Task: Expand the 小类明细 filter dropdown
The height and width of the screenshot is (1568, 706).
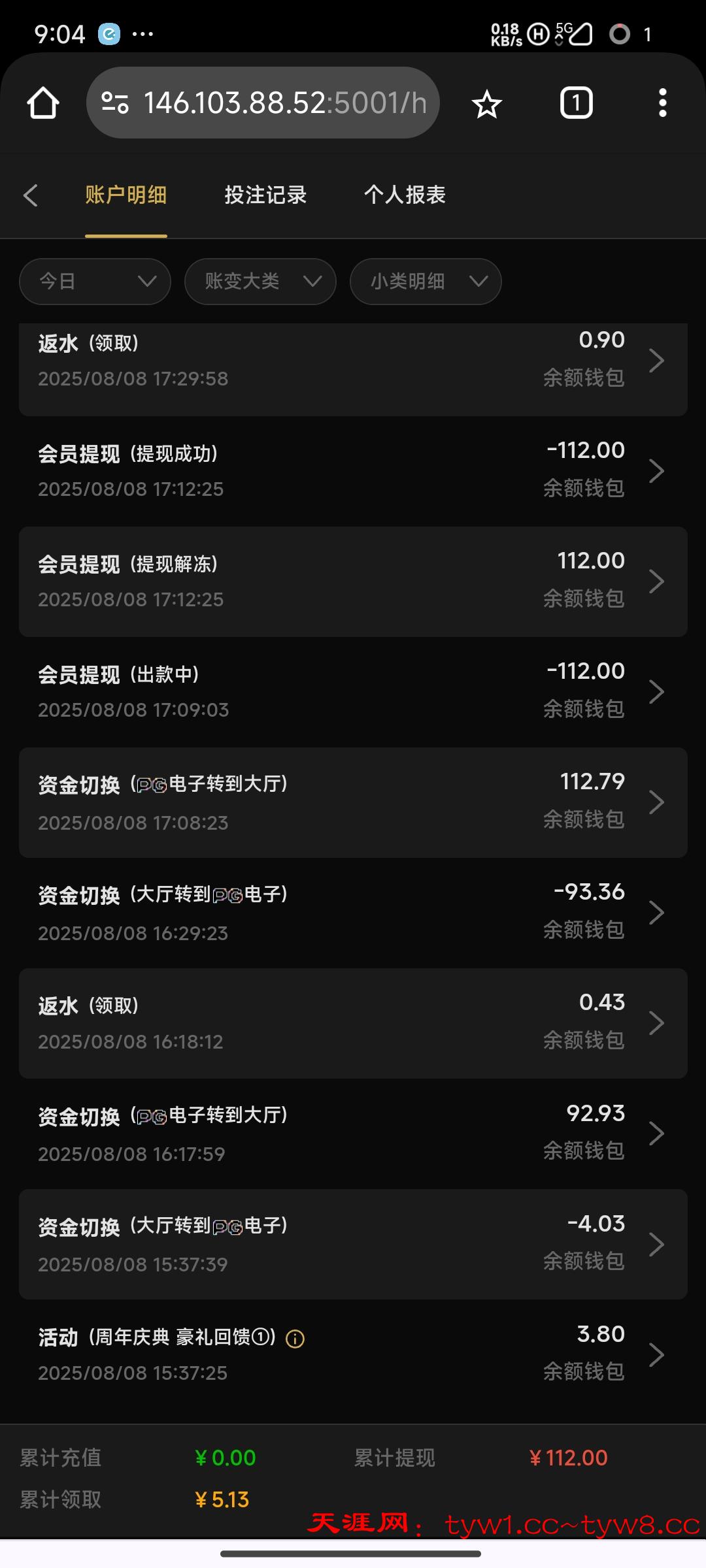Action: tap(426, 282)
